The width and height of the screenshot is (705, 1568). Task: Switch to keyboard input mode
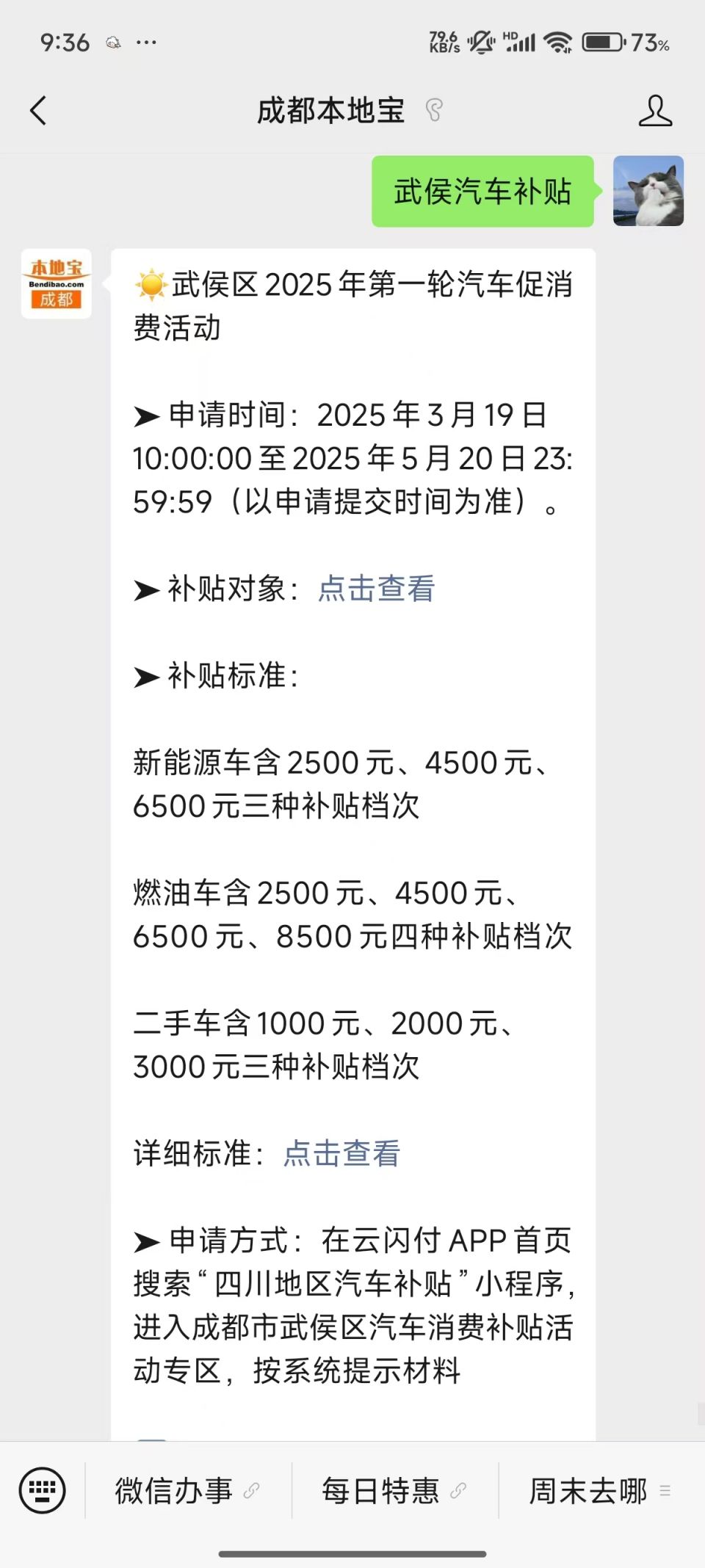coord(43,1491)
